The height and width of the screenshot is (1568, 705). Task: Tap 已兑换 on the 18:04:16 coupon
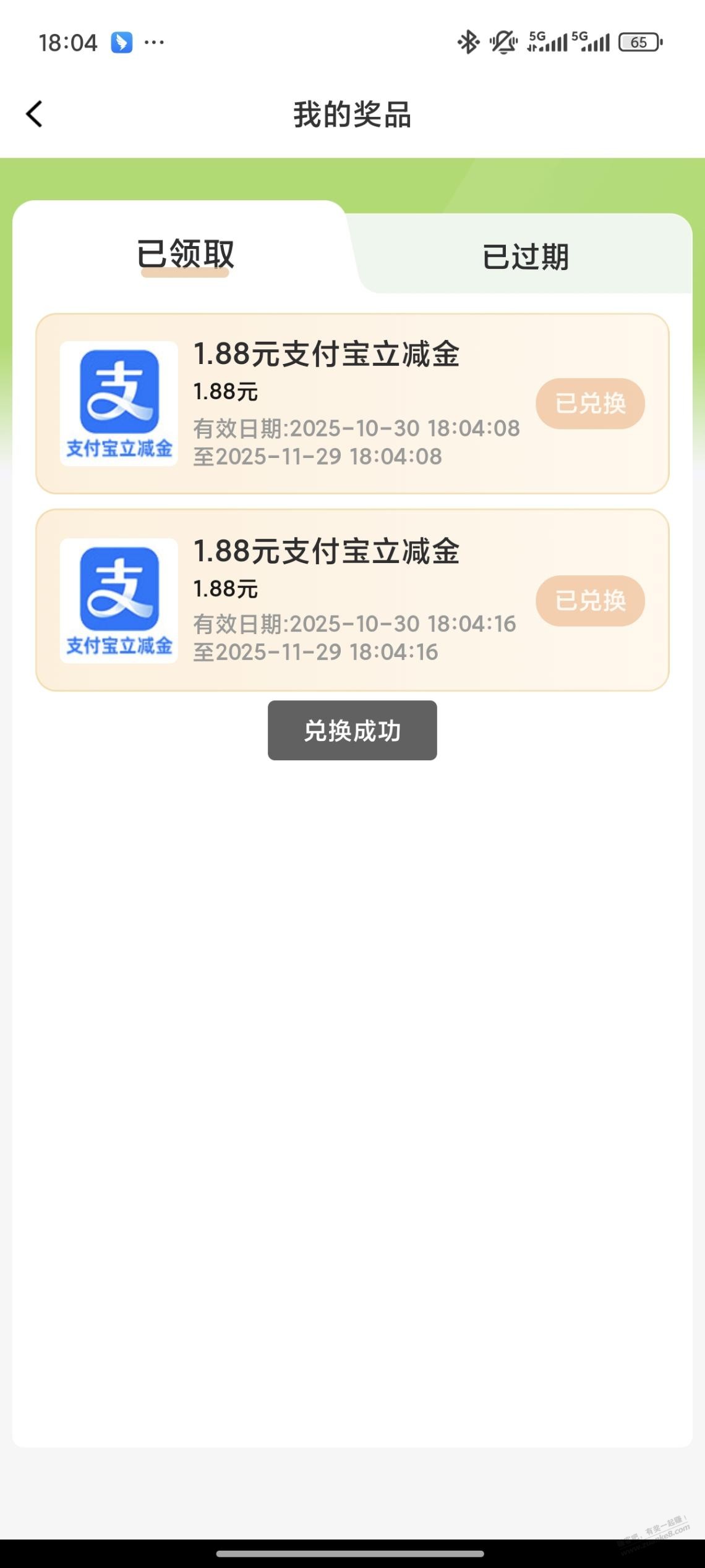[x=590, y=601]
